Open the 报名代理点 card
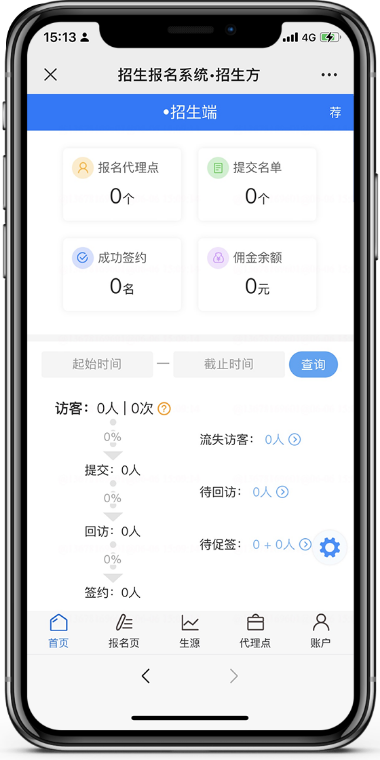 pyautogui.click(x=122, y=185)
